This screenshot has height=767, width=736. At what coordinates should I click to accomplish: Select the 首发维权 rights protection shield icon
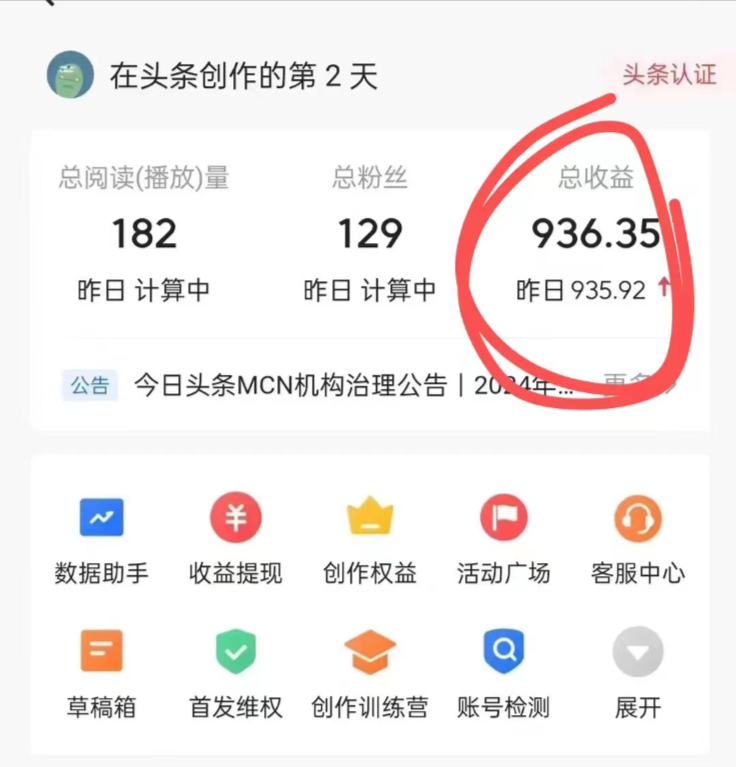[x=236, y=651]
